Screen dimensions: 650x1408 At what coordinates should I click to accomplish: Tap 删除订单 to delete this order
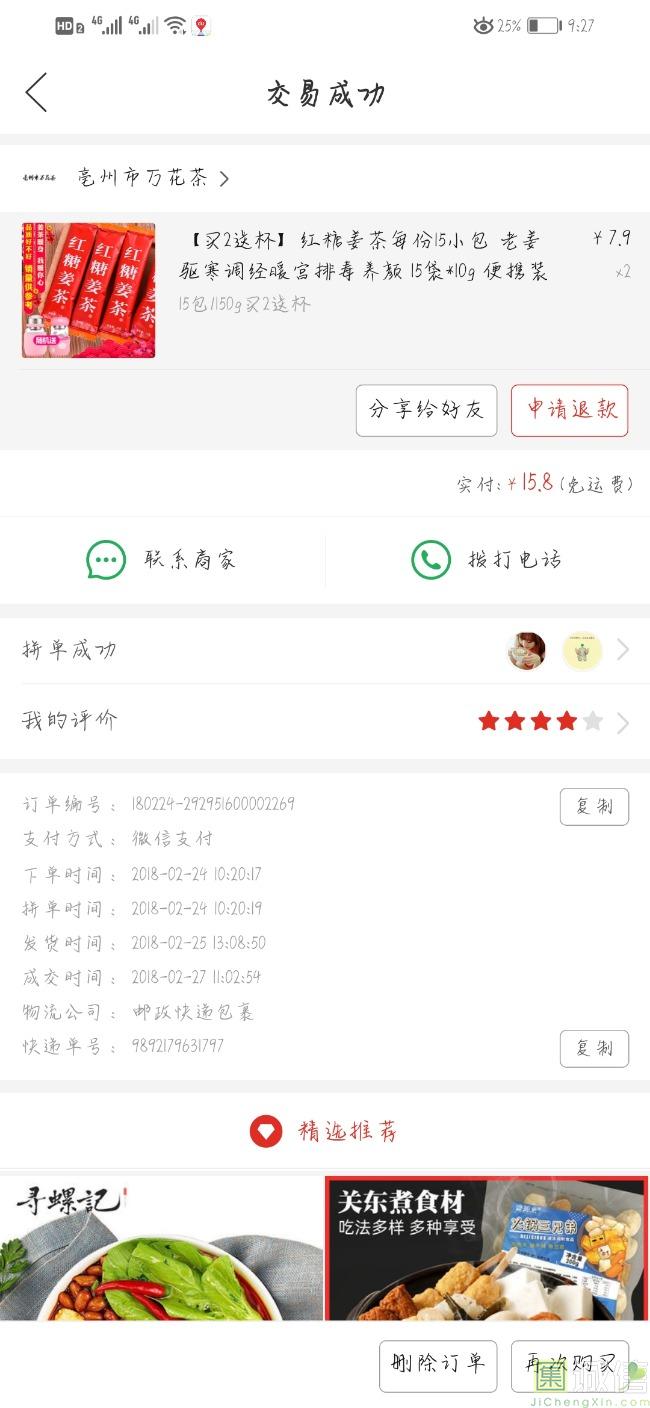point(438,1365)
